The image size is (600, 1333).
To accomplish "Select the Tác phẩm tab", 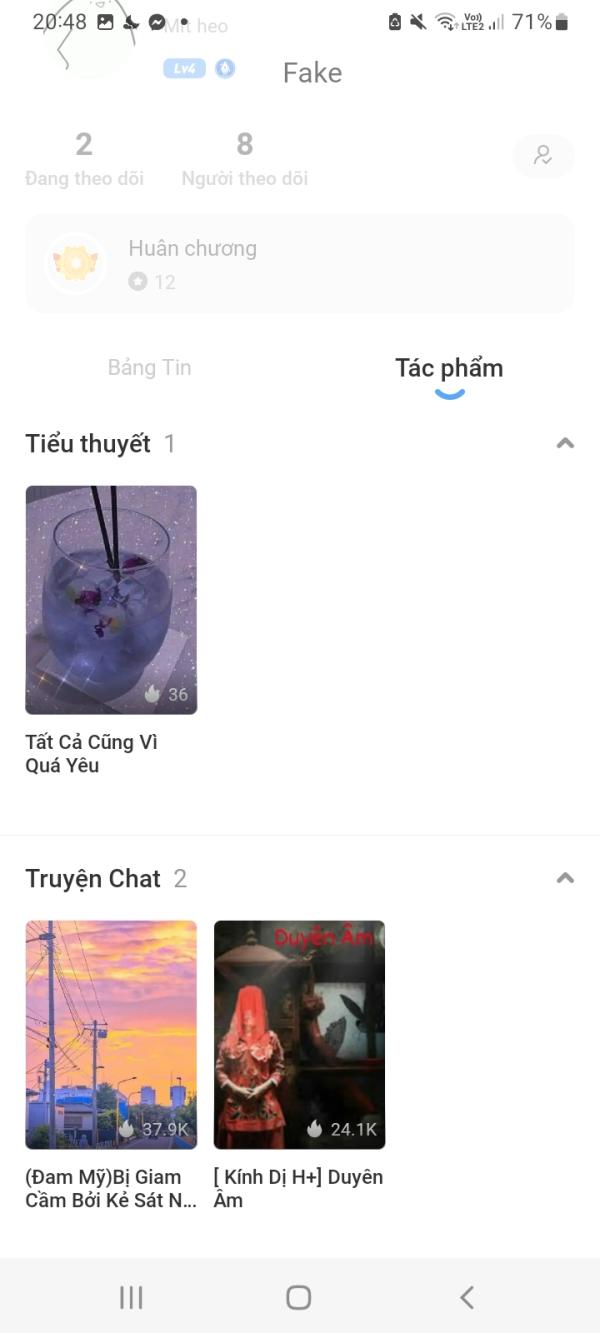I will 449,368.
